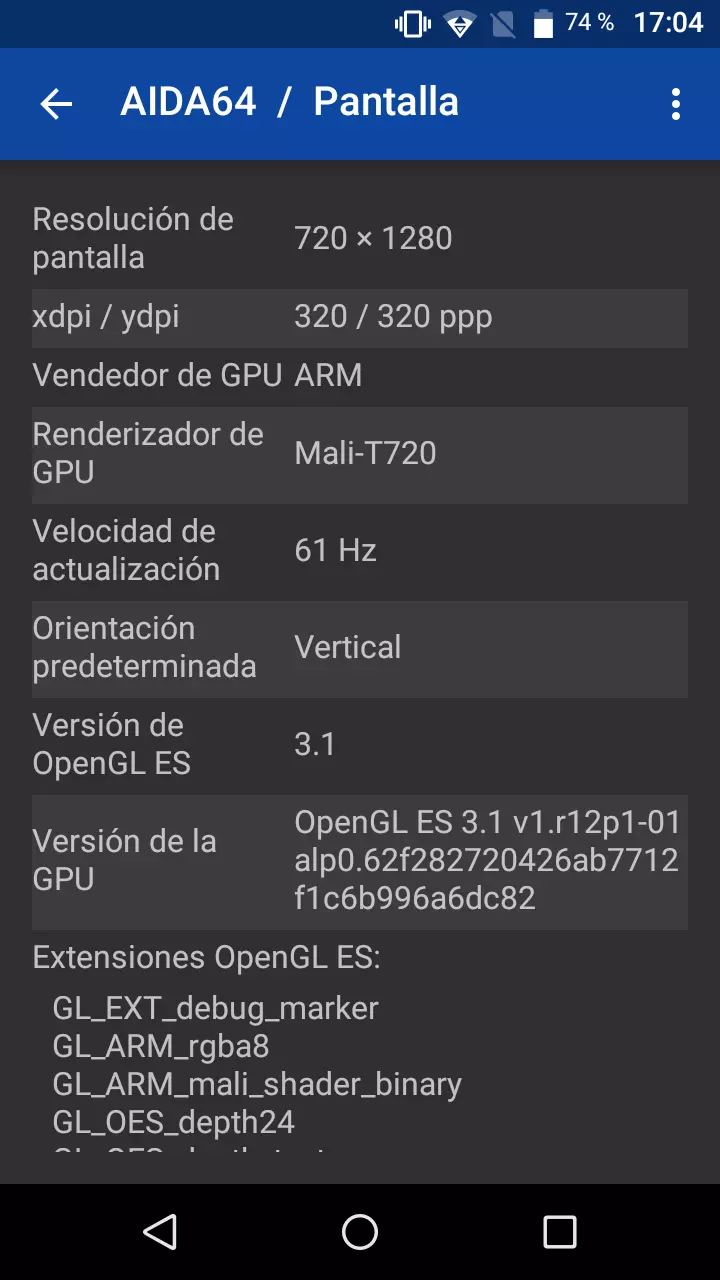The height and width of the screenshot is (1280, 720).
Task: Select the Versión de OpenGL ES row
Action: coord(360,744)
